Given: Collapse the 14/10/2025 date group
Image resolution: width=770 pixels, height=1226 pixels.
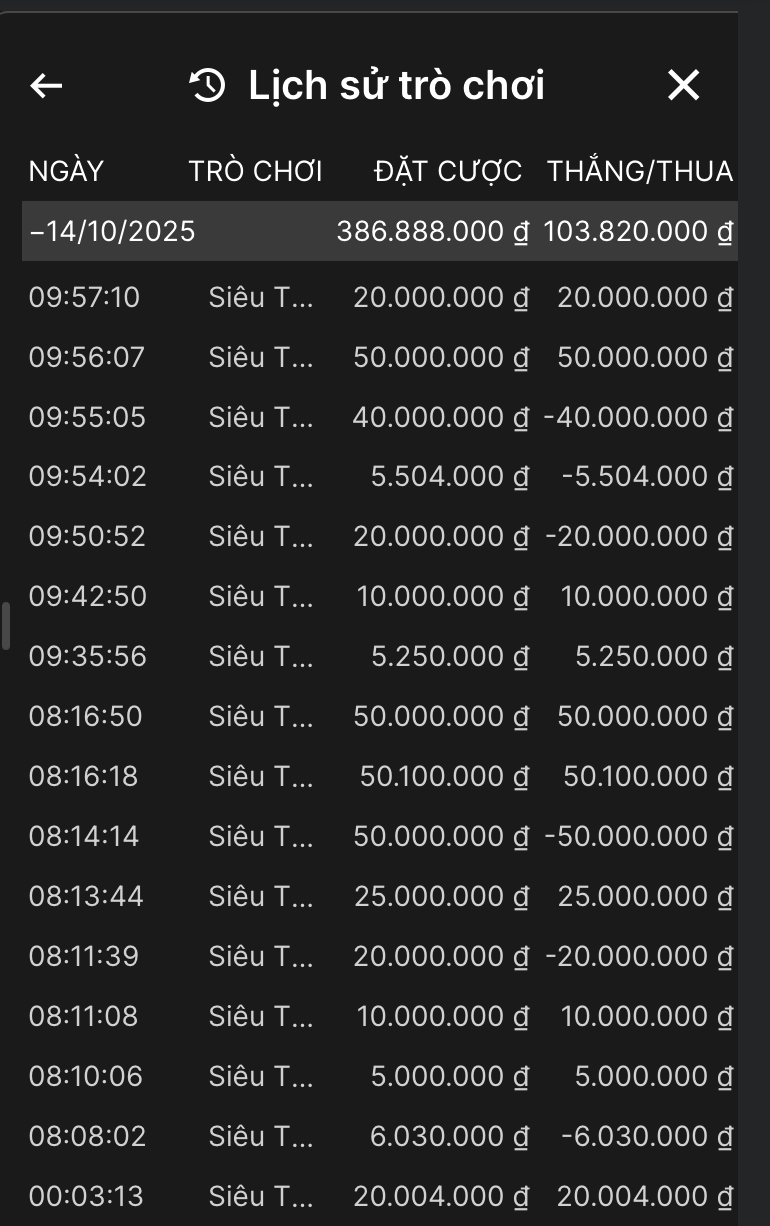Looking at the screenshot, I should point(112,232).
